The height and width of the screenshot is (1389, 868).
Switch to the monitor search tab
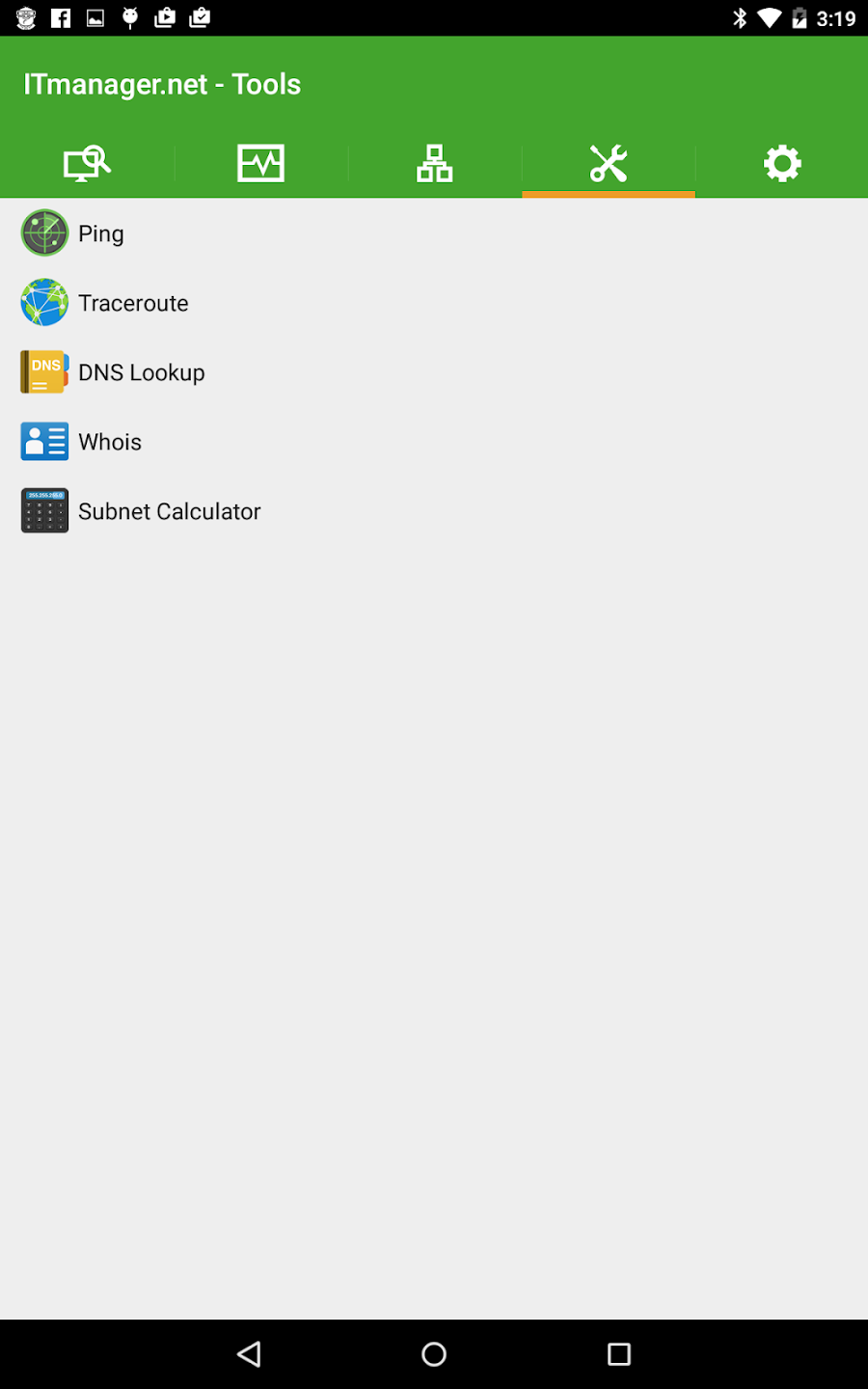[87, 164]
